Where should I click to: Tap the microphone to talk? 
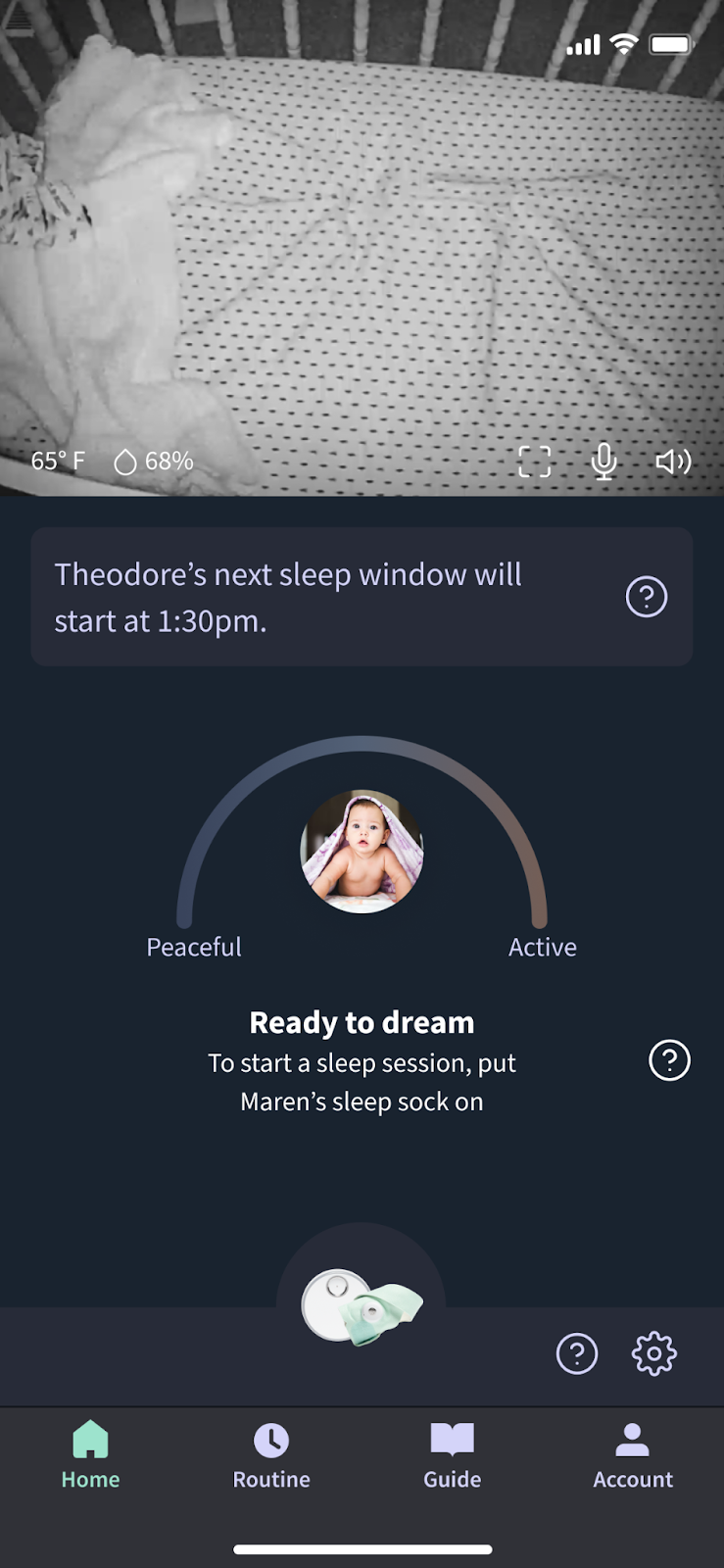click(604, 461)
